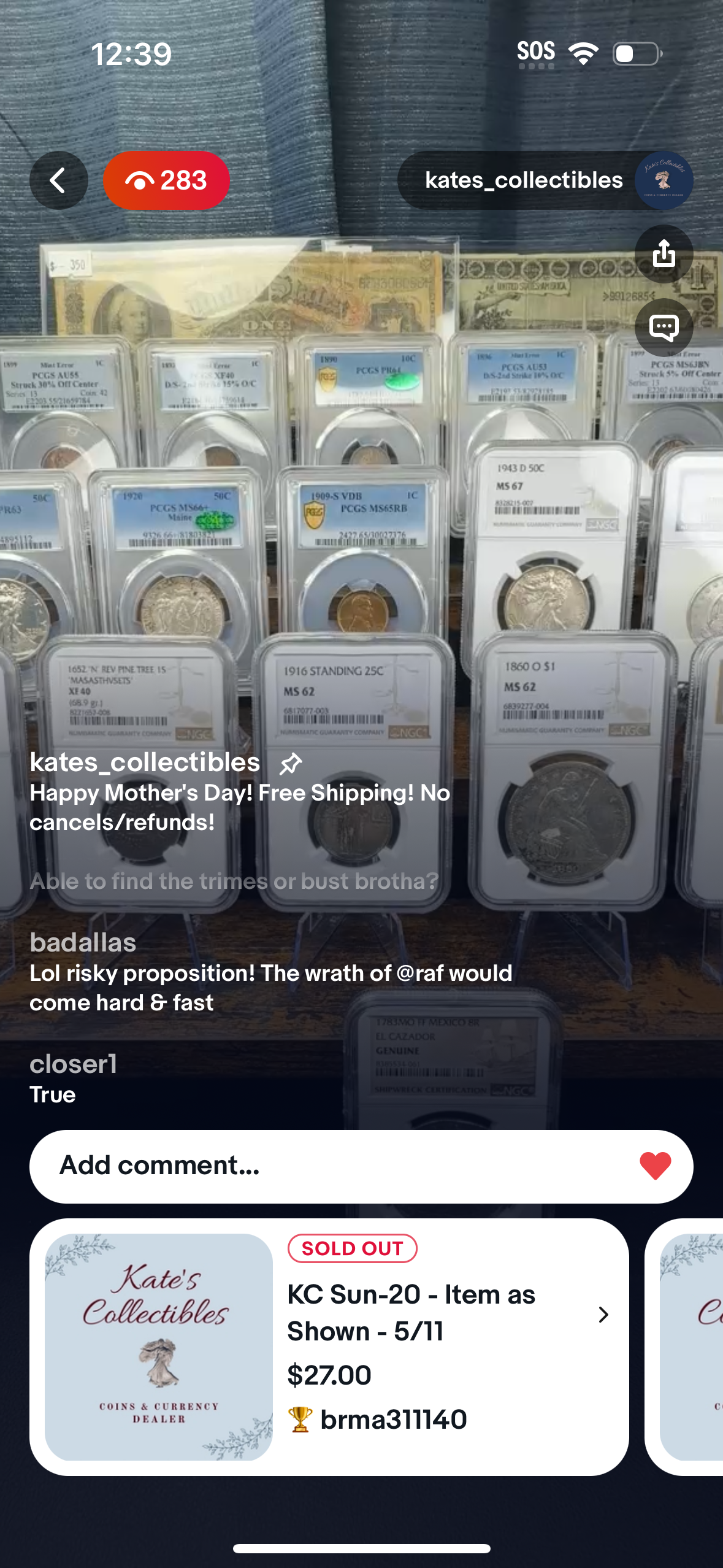Go back using the back arrow

tap(58, 179)
